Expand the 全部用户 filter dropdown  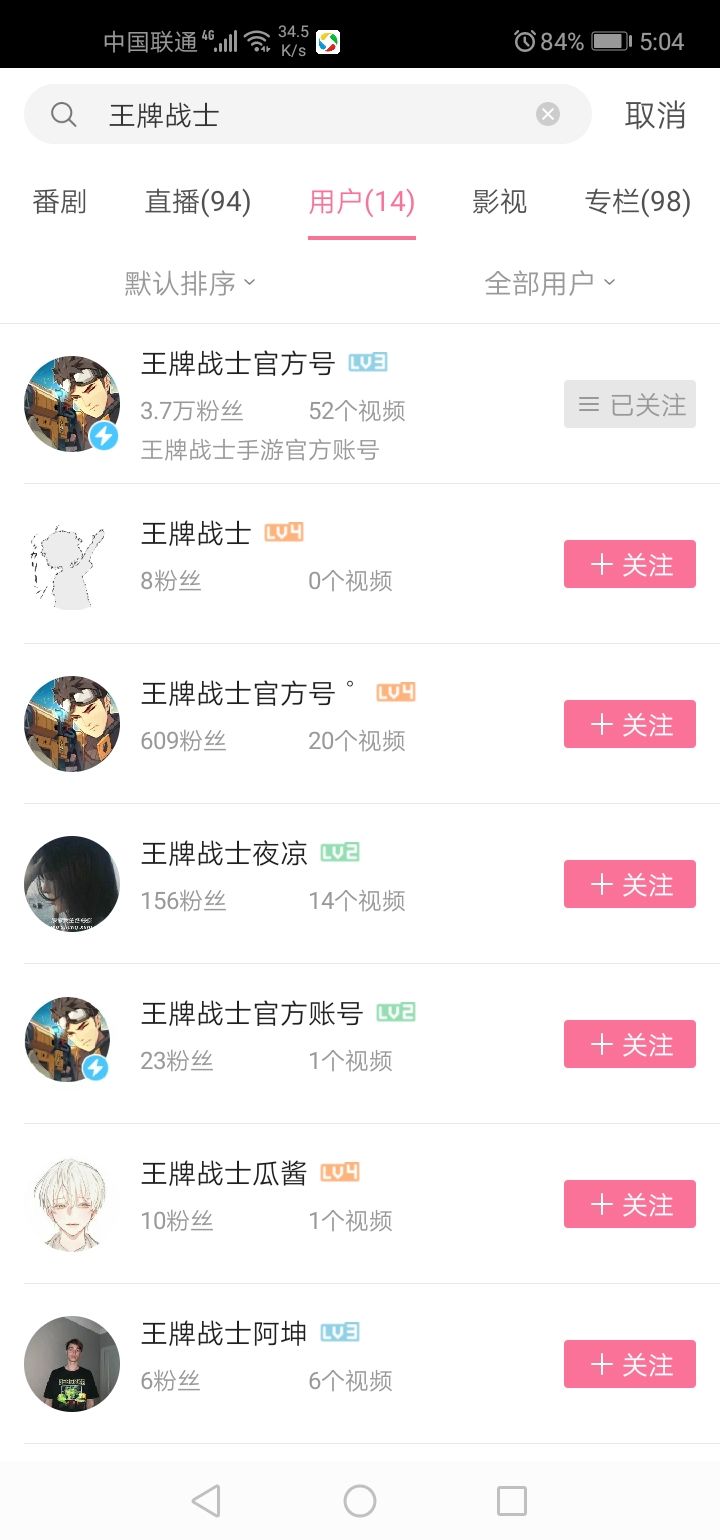click(x=550, y=283)
